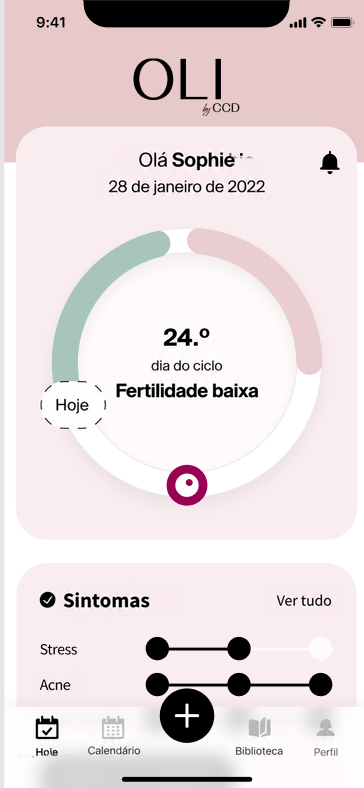This screenshot has height=788, width=364.
Task: Open the notifications bell
Action: click(330, 163)
